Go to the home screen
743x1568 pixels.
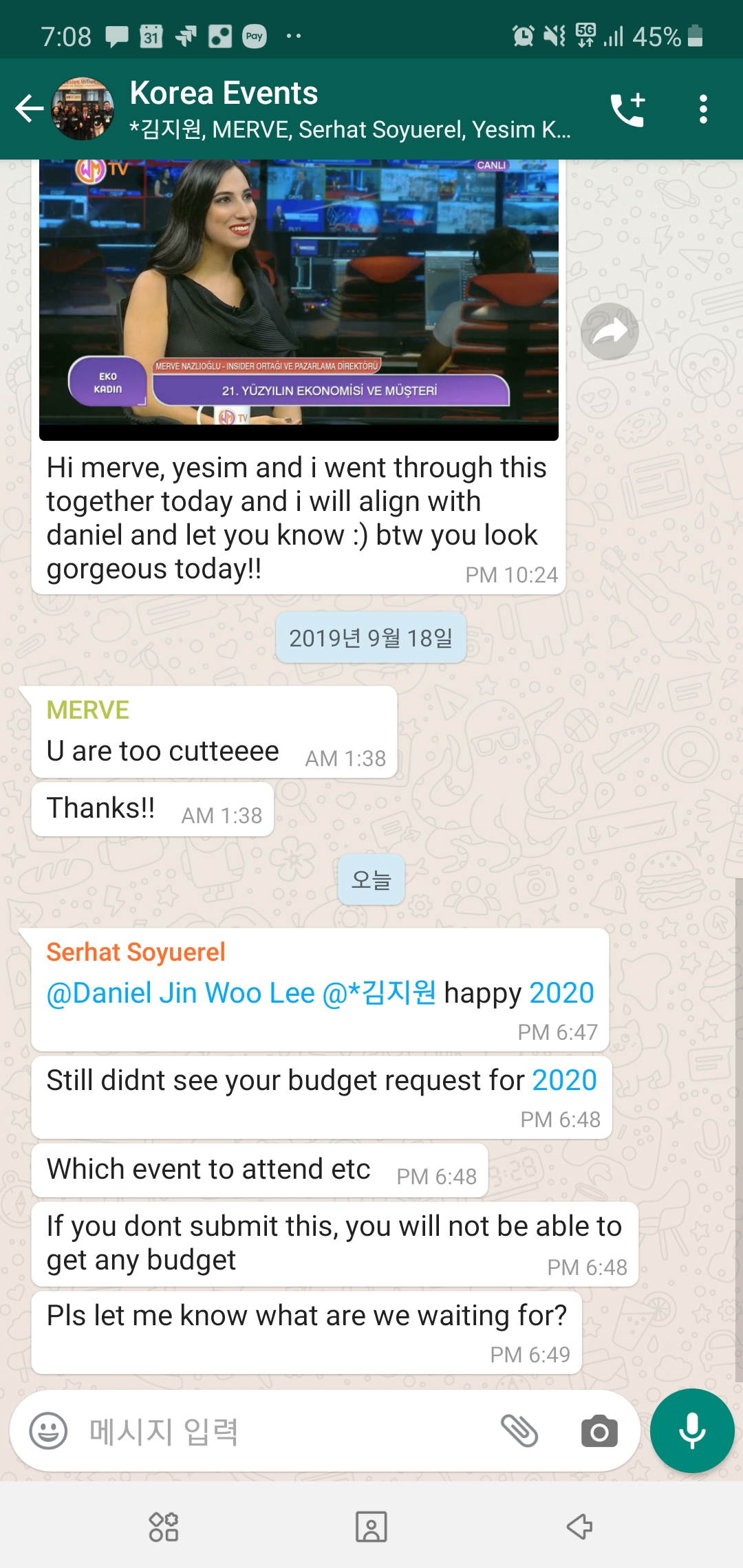coord(371,1527)
